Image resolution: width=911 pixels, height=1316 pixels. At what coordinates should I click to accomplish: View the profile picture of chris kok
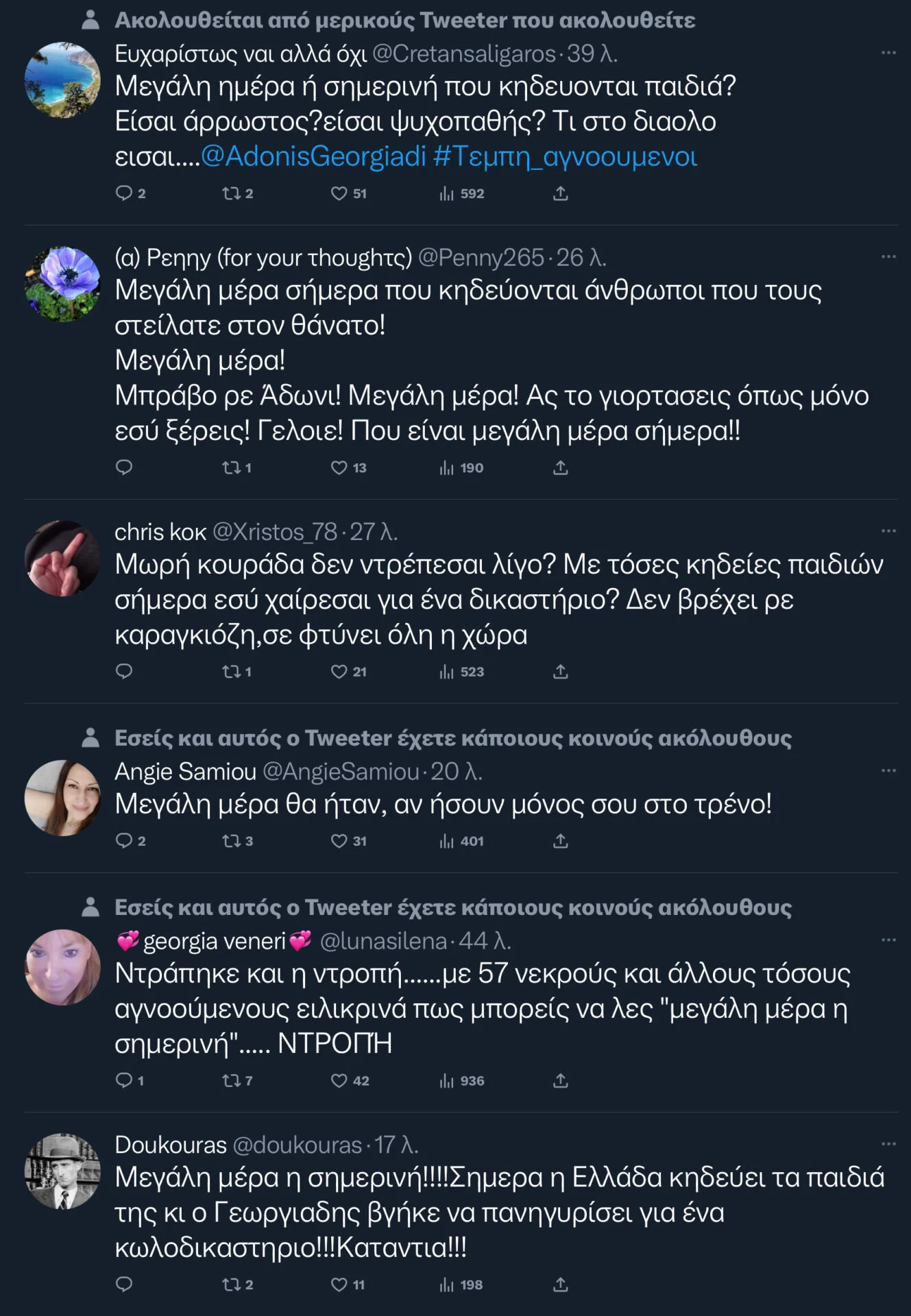click(x=62, y=559)
